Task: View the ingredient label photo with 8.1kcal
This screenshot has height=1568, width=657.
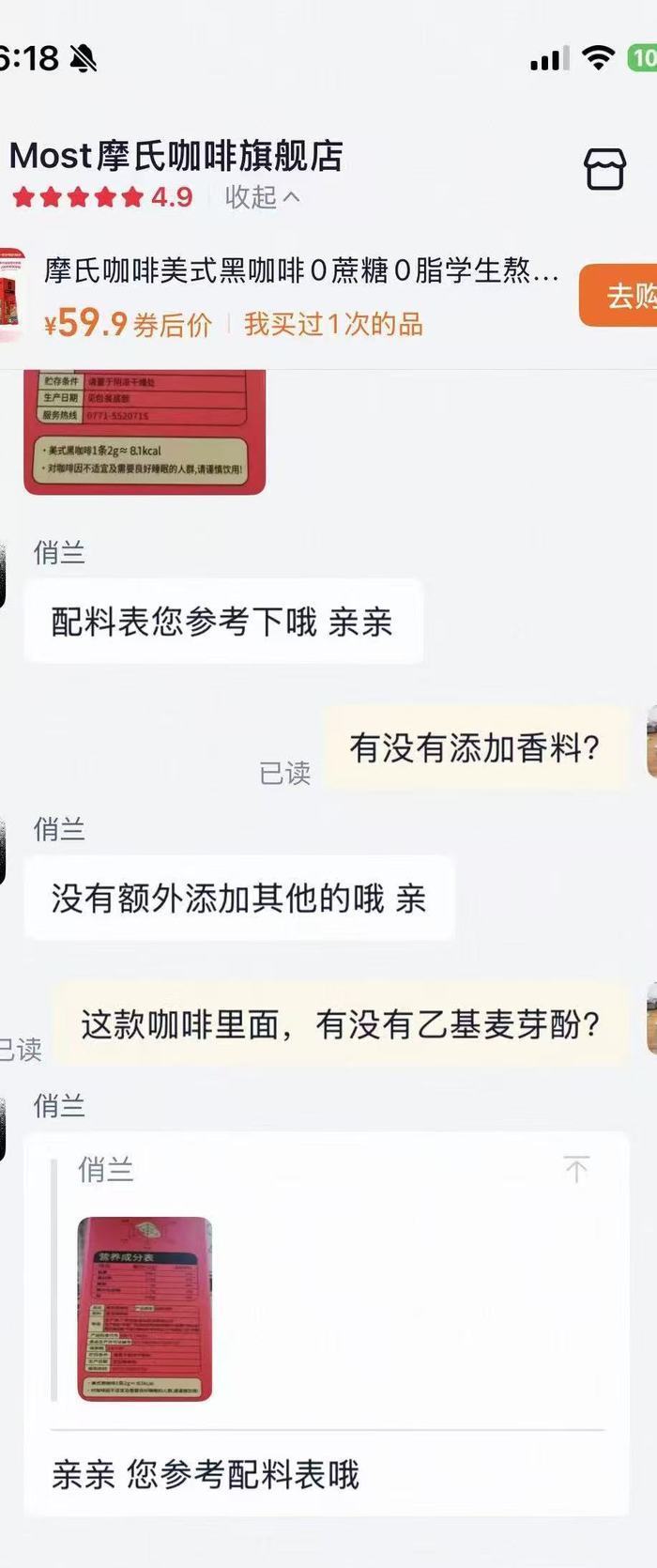Action: 145,432
